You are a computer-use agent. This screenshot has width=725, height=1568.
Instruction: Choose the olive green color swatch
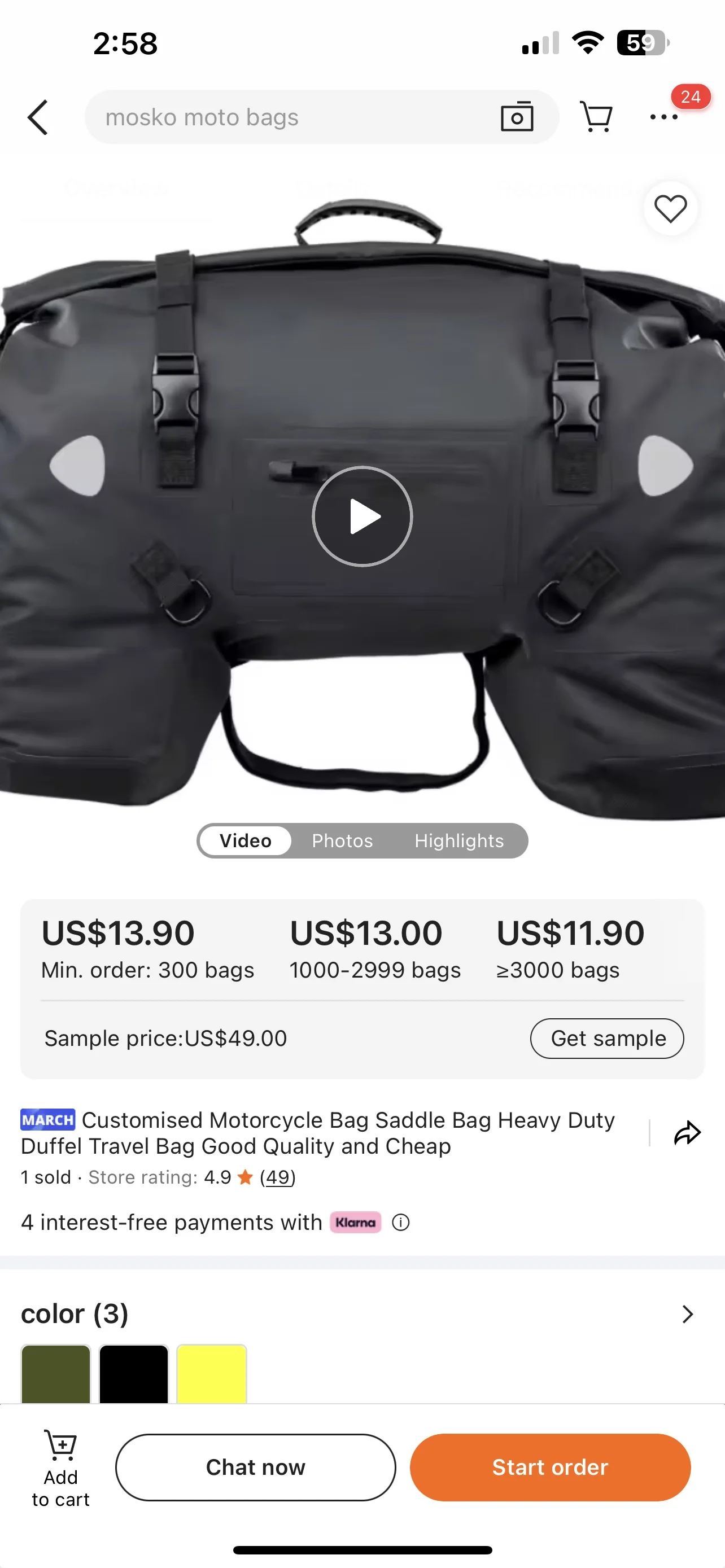tap(56, 1374)
